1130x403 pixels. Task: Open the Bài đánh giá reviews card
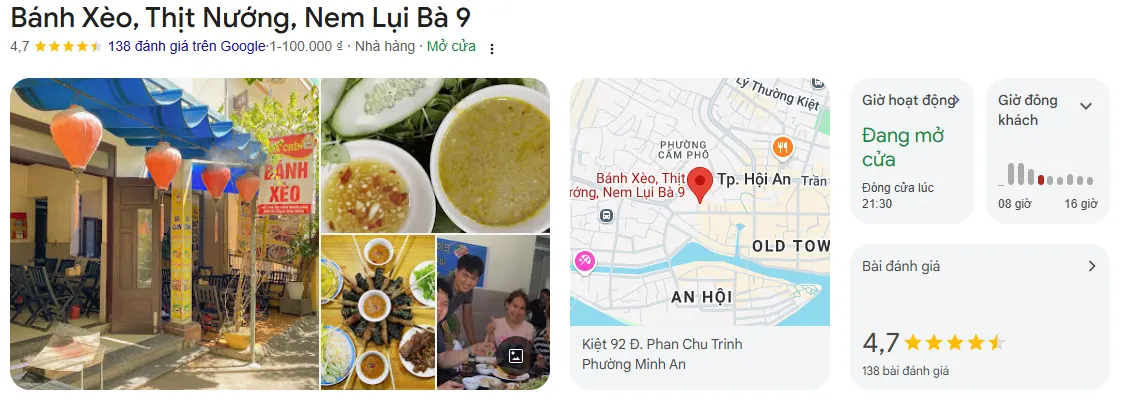(979, 316)
